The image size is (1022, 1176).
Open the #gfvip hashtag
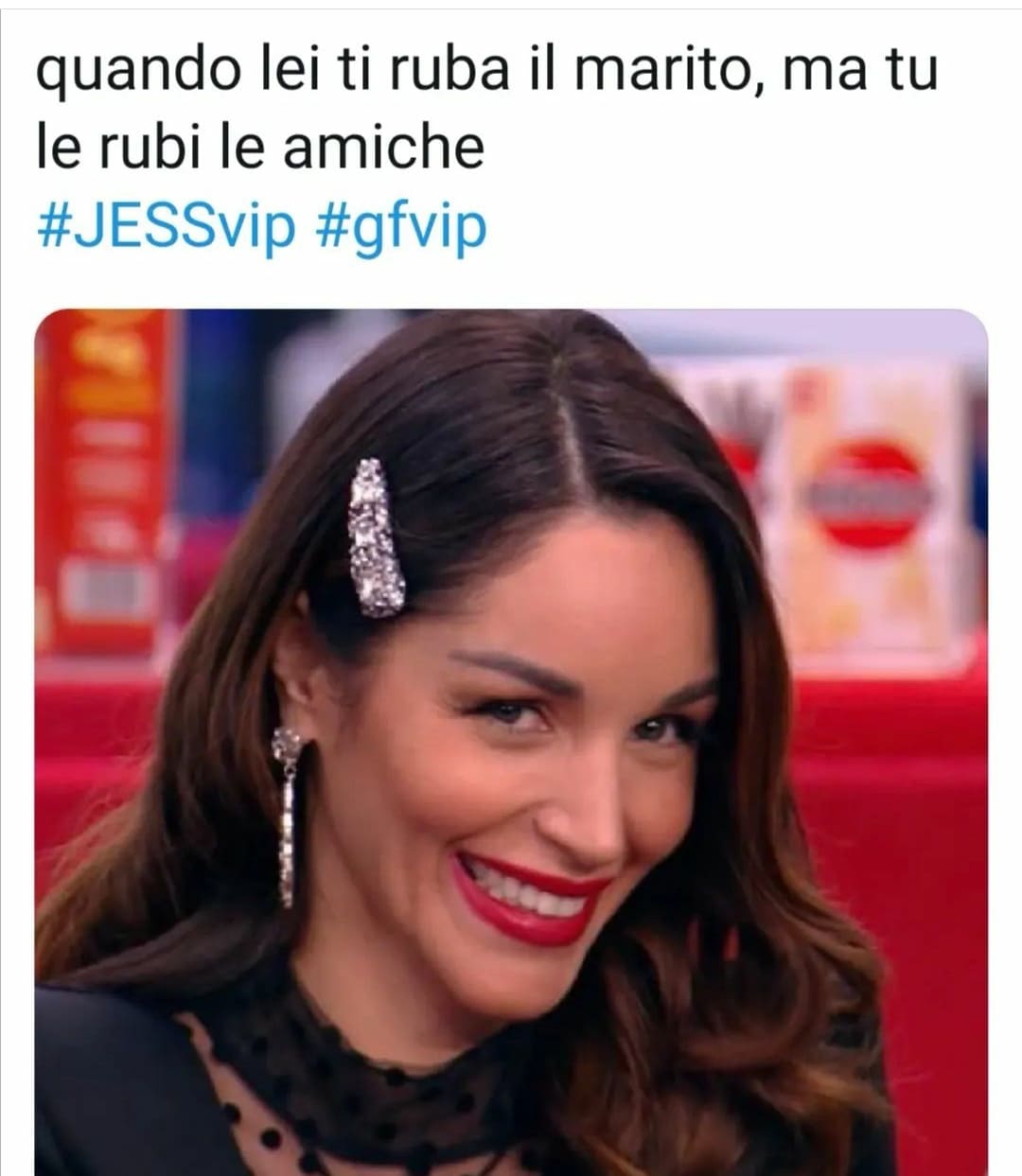click(x=398, y=227)
